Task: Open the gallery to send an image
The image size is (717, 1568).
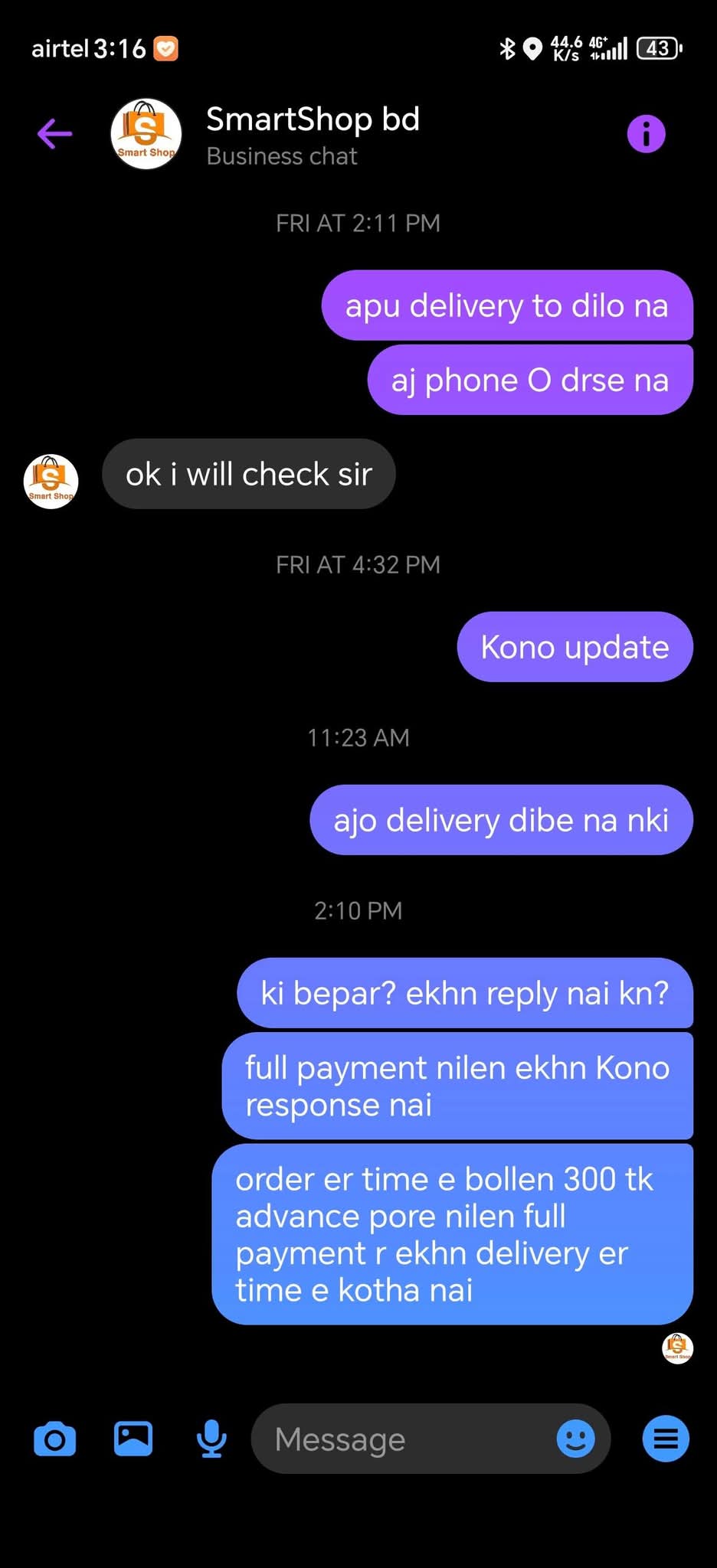Action: click(133, 1438)
